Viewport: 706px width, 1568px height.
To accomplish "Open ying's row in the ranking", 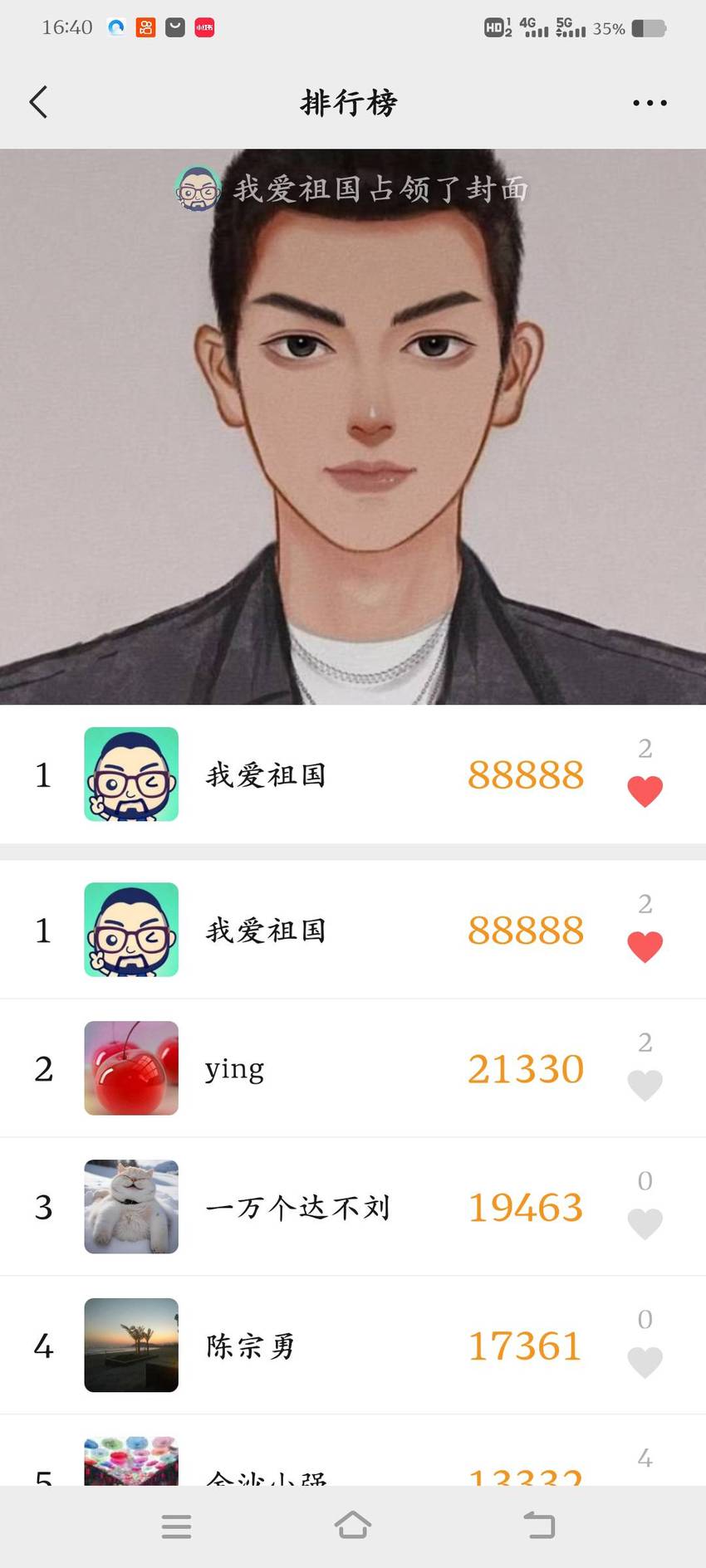I will [353, 1068].
